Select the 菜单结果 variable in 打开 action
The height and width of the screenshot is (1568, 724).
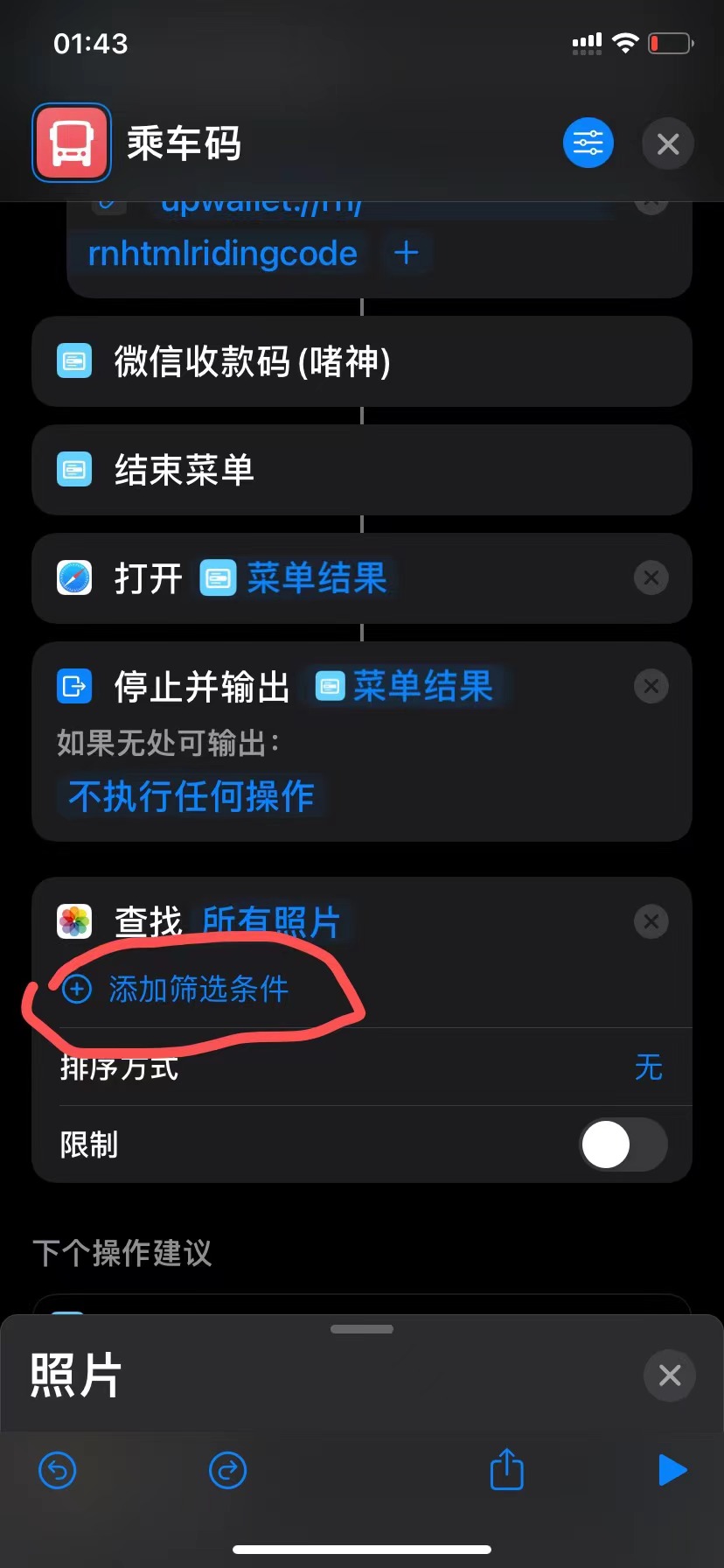click(297, 578)
